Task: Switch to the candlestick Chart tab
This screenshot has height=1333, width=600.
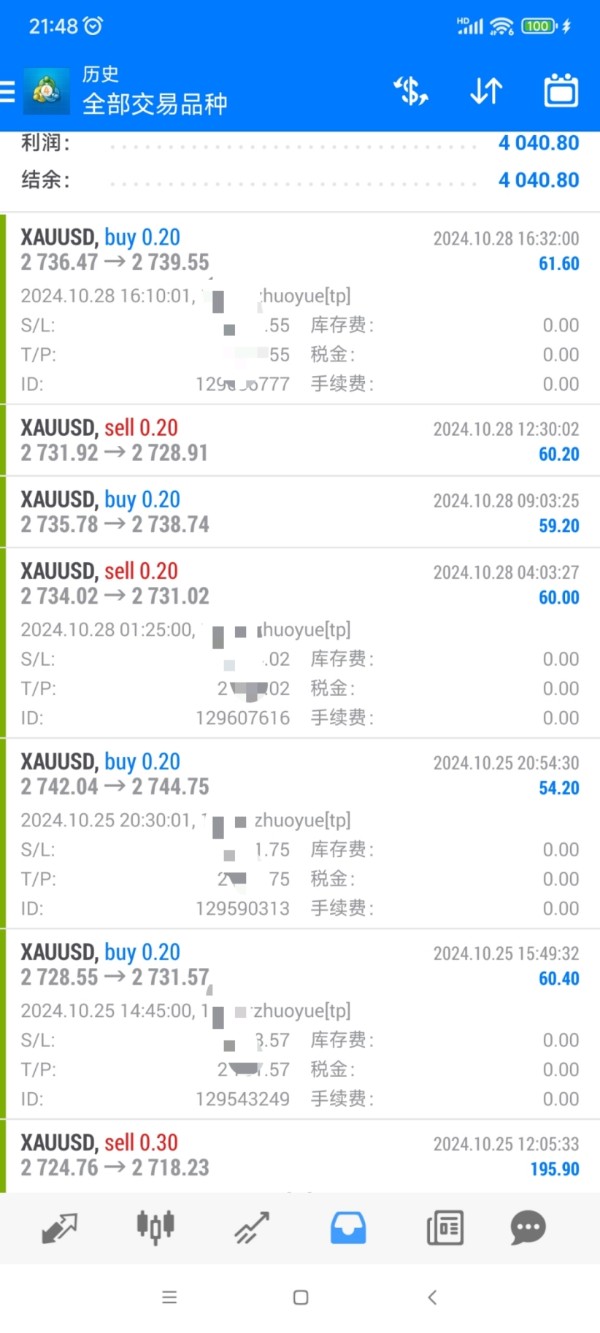Action: (155, 1227)
